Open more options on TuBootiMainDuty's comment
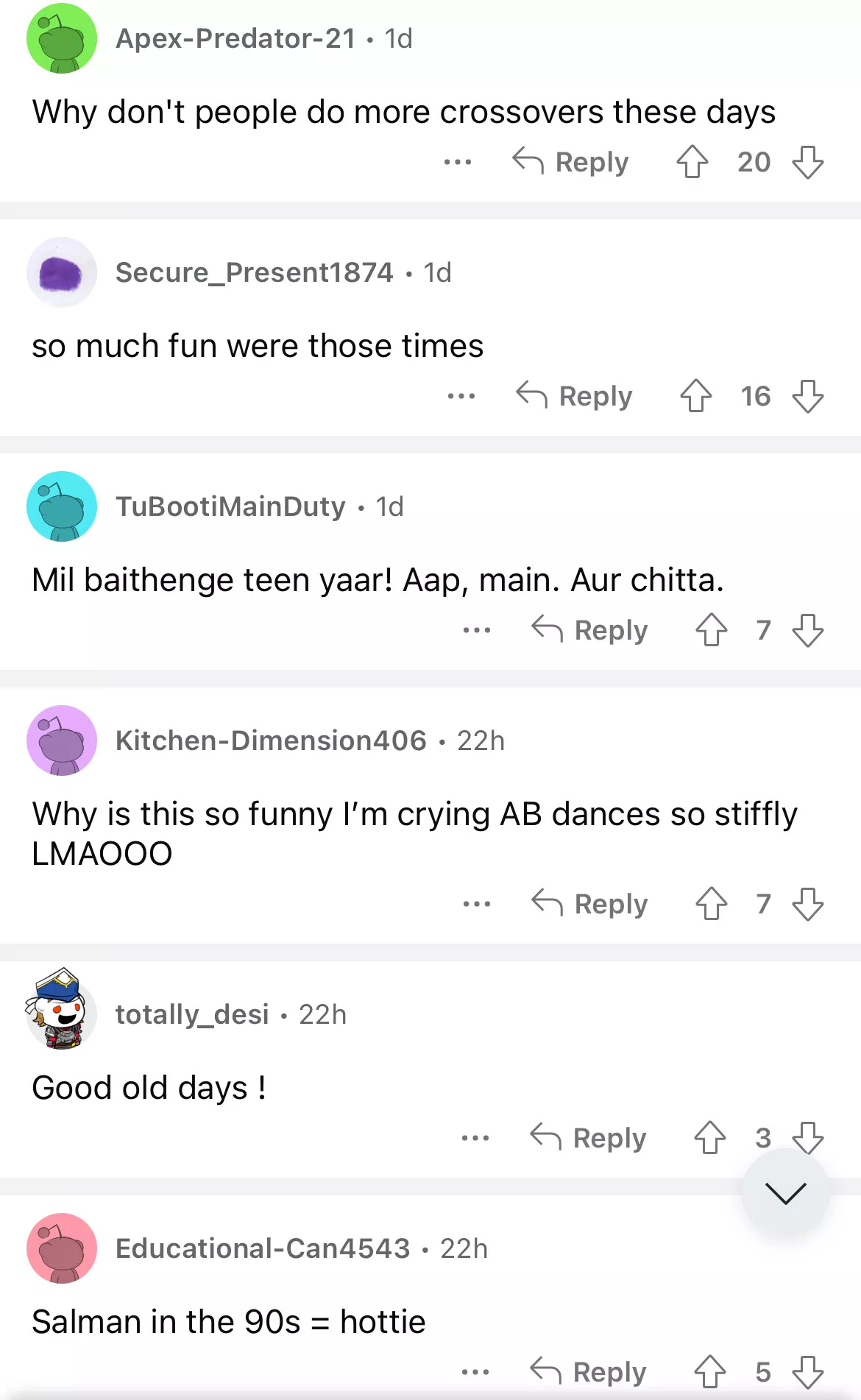Image resolution: width=861 pixels, height=1400 pixels. pyautogui.click(x=476, y=630)
